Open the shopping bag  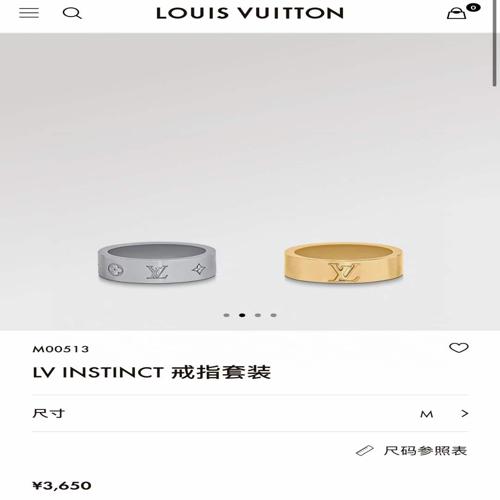(x=457, y=13)
